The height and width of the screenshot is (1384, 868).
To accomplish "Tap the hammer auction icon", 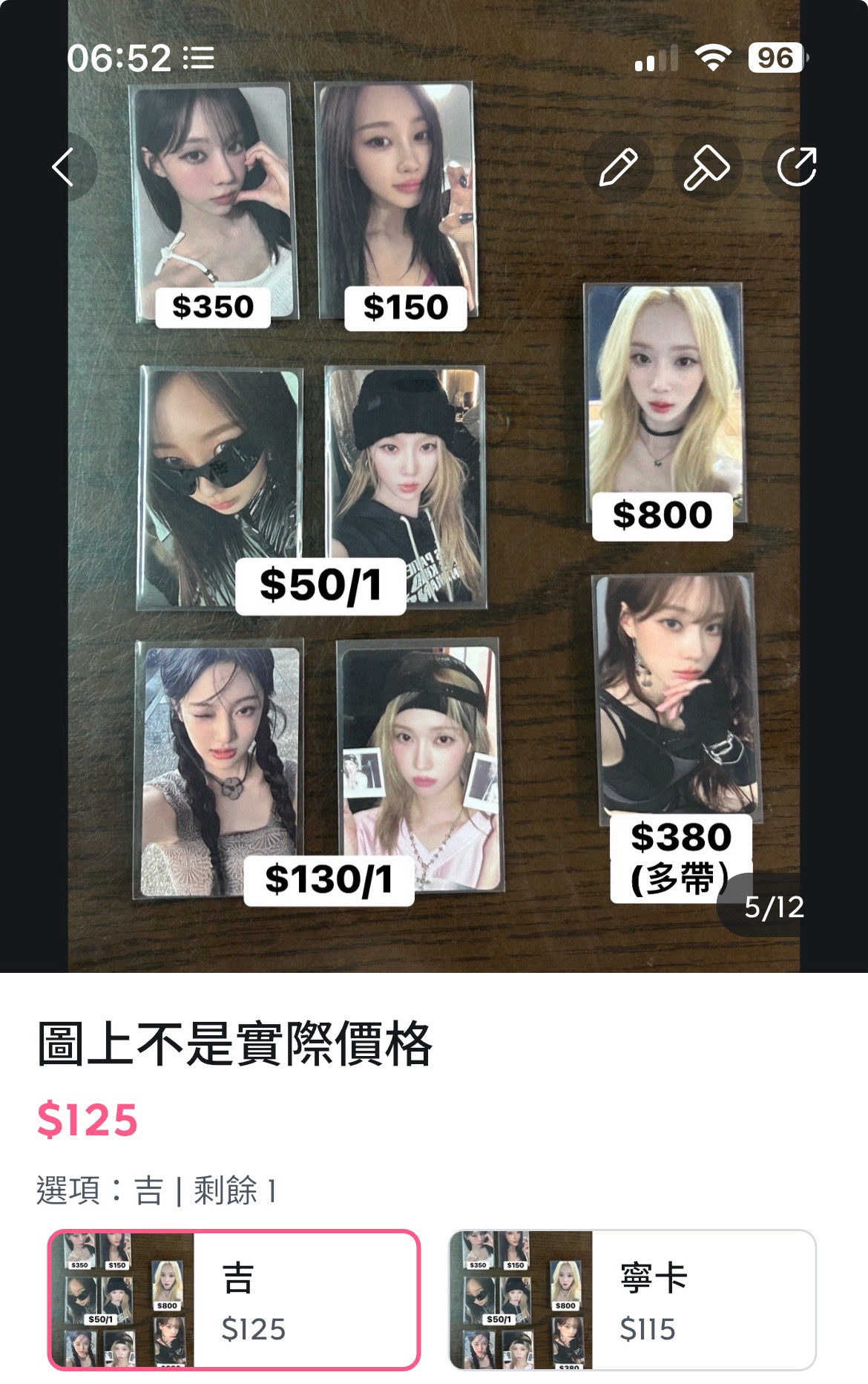I will click(x=706, y=166).
